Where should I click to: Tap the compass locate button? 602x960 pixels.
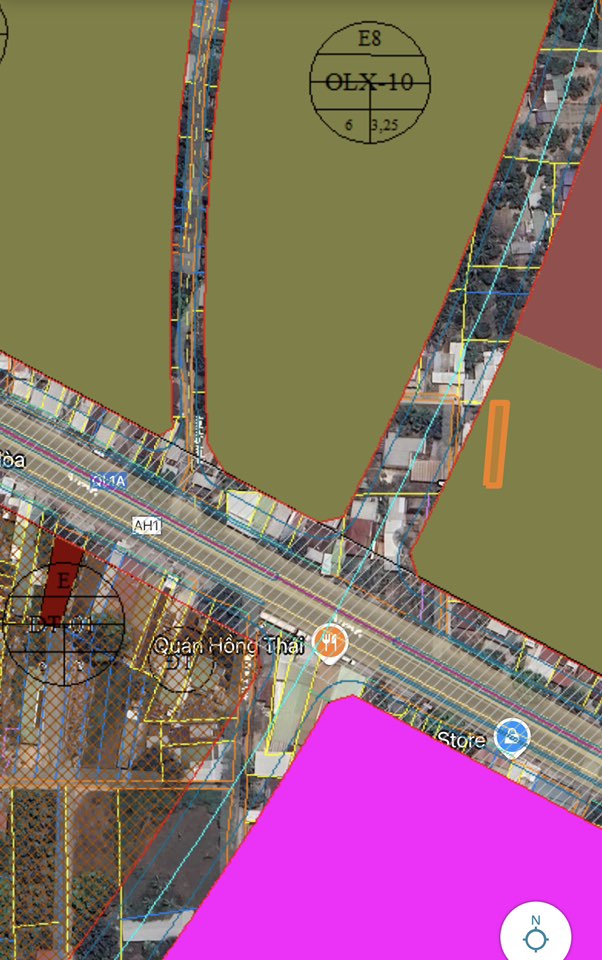(x=536, y=936)
